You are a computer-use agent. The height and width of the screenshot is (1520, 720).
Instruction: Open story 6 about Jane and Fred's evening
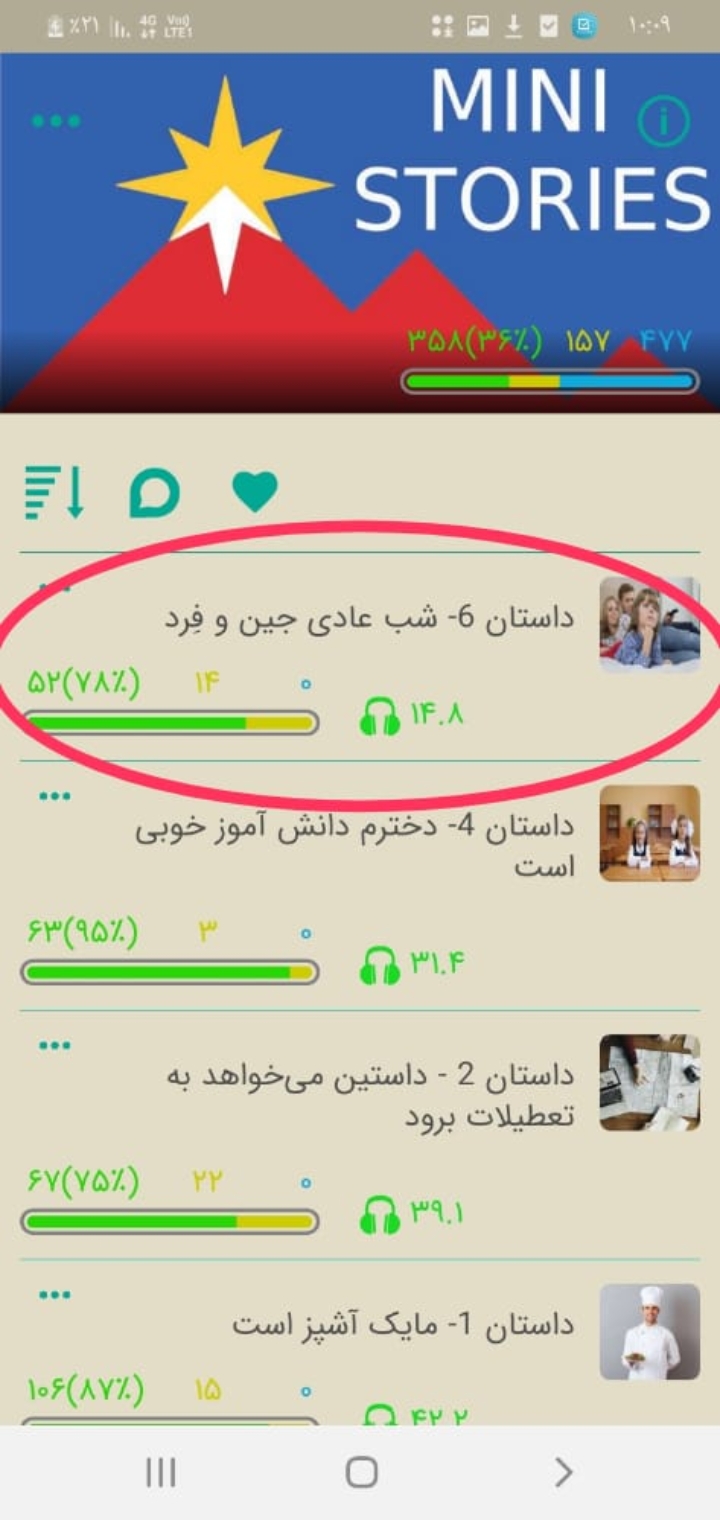pyautogui.click(x=368, y=619)
